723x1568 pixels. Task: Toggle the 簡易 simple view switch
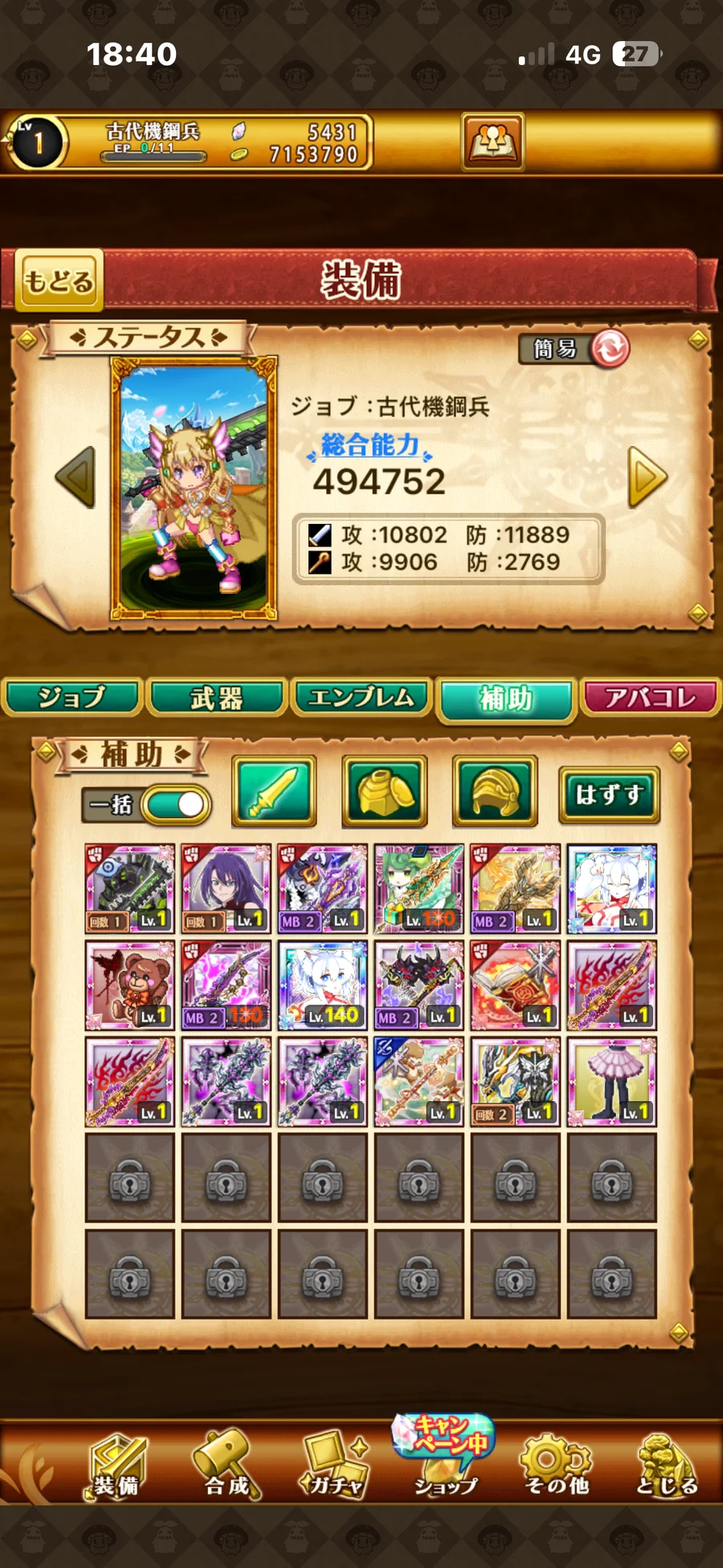pyautogui.click(x=609, y=349)
